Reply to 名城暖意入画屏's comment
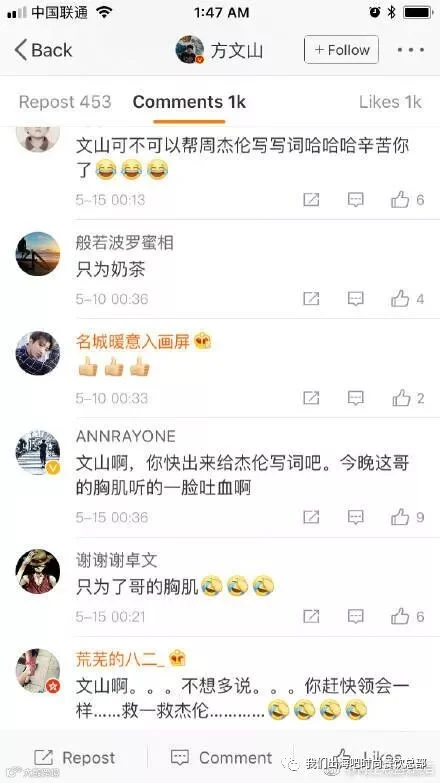Screen dimensions: 440x783 (x=355, y=398)
